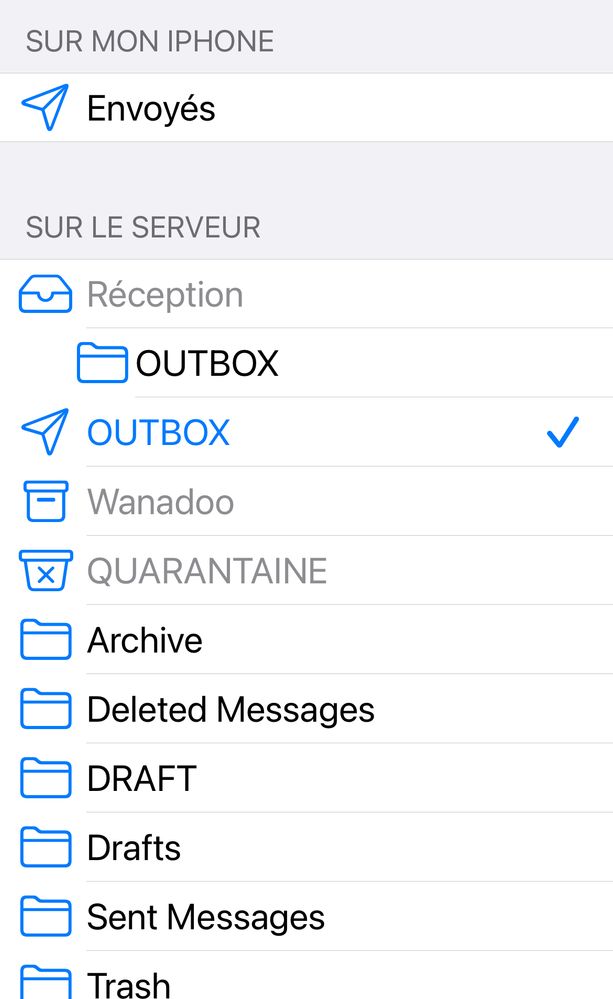Select the lowercase Drafts folder
Screen dimensions: 613x999
[x=134, y=848]
